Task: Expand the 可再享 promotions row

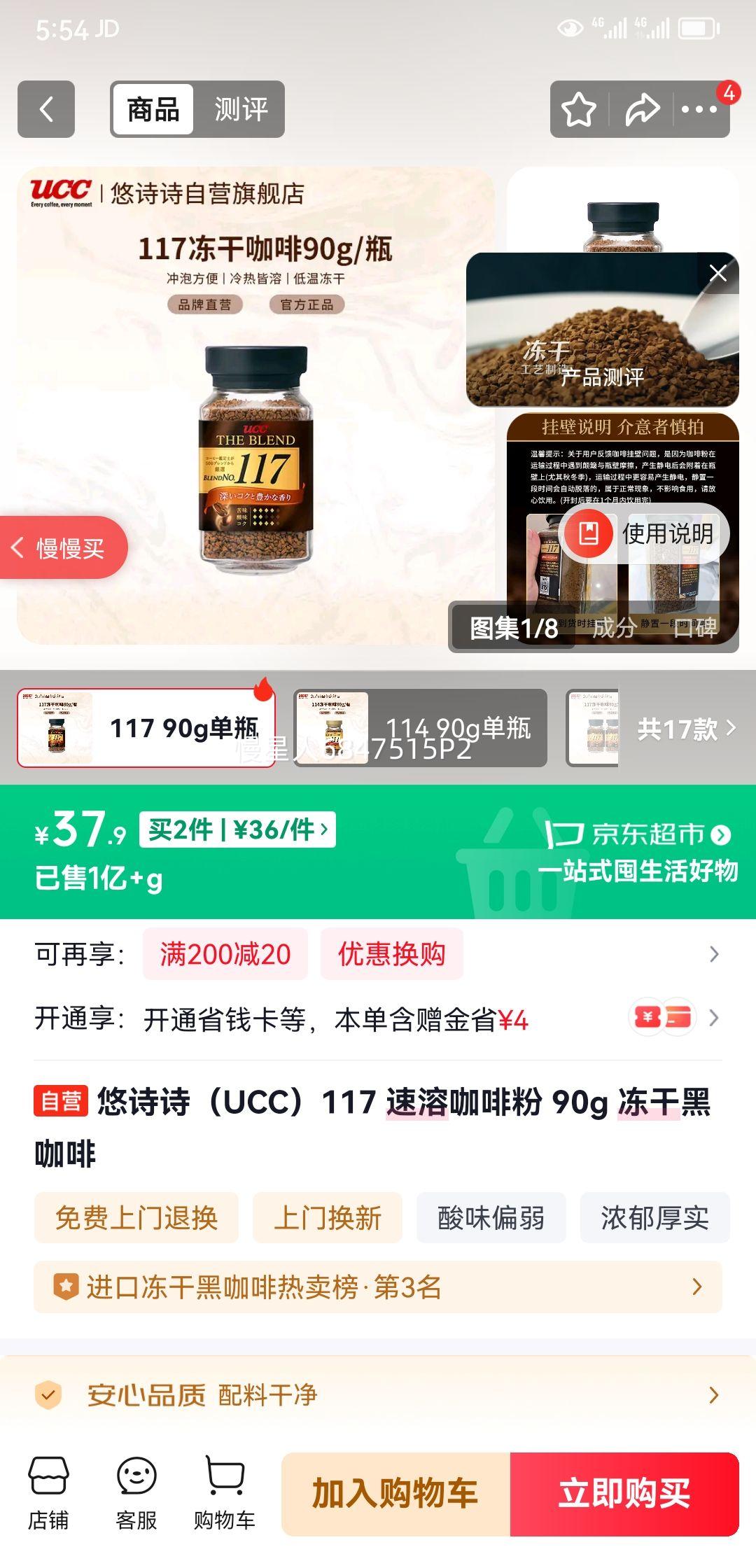Action: tap(713, 953)
